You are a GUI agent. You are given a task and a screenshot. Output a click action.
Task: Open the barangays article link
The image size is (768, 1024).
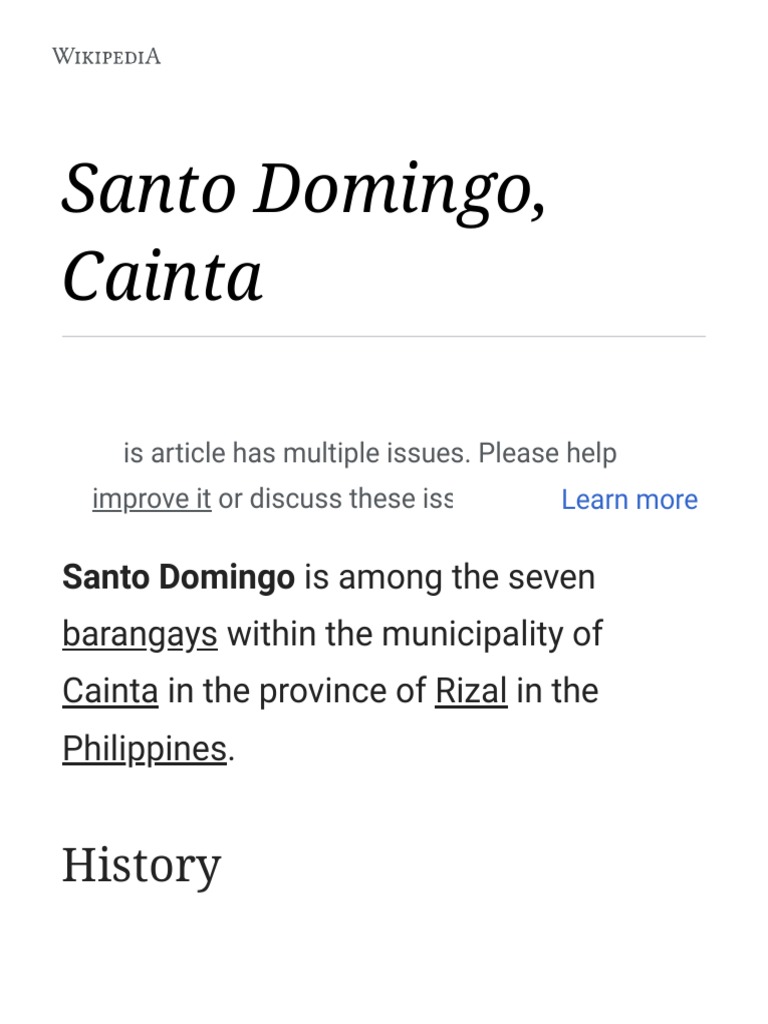point(140,635)
